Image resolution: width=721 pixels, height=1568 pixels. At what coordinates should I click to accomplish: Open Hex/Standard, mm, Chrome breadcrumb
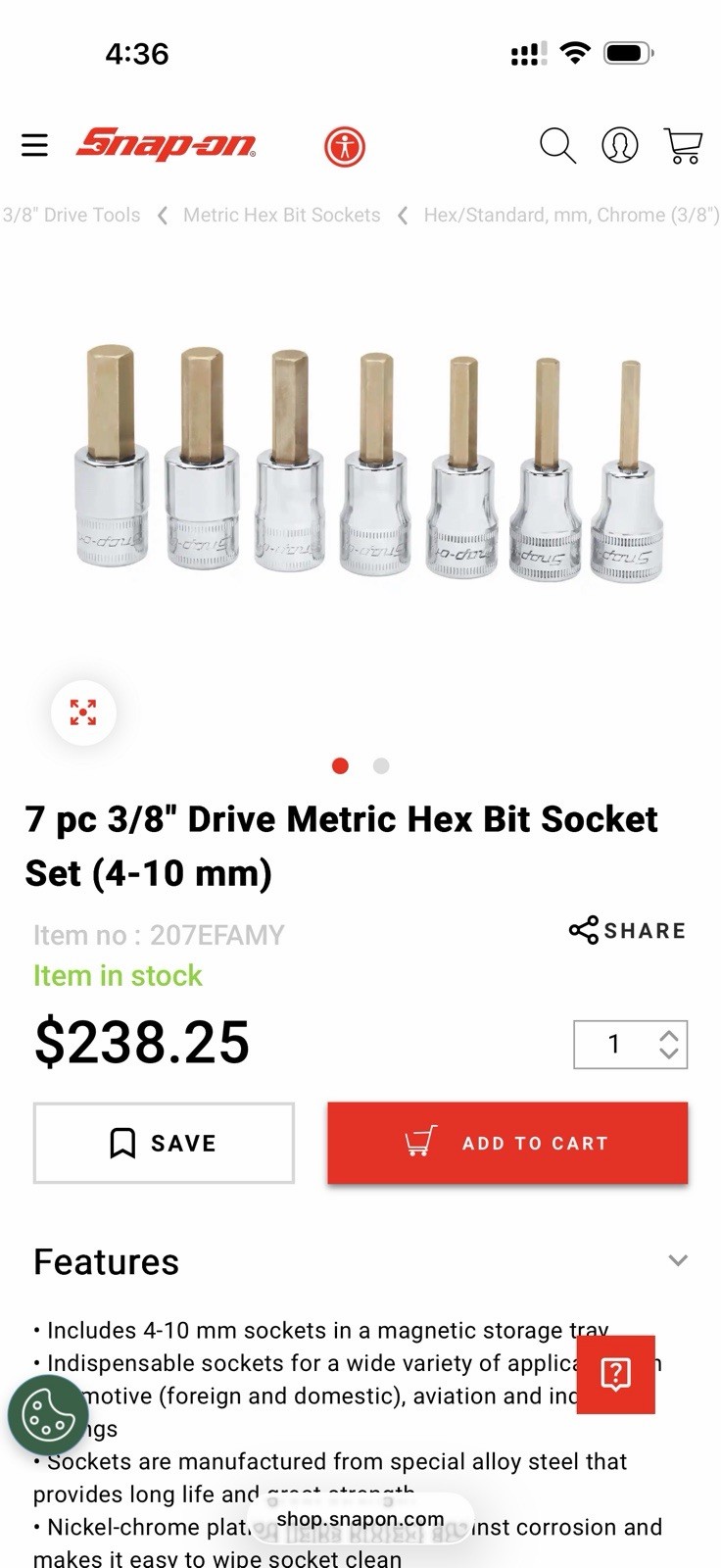tap(571, 215)
